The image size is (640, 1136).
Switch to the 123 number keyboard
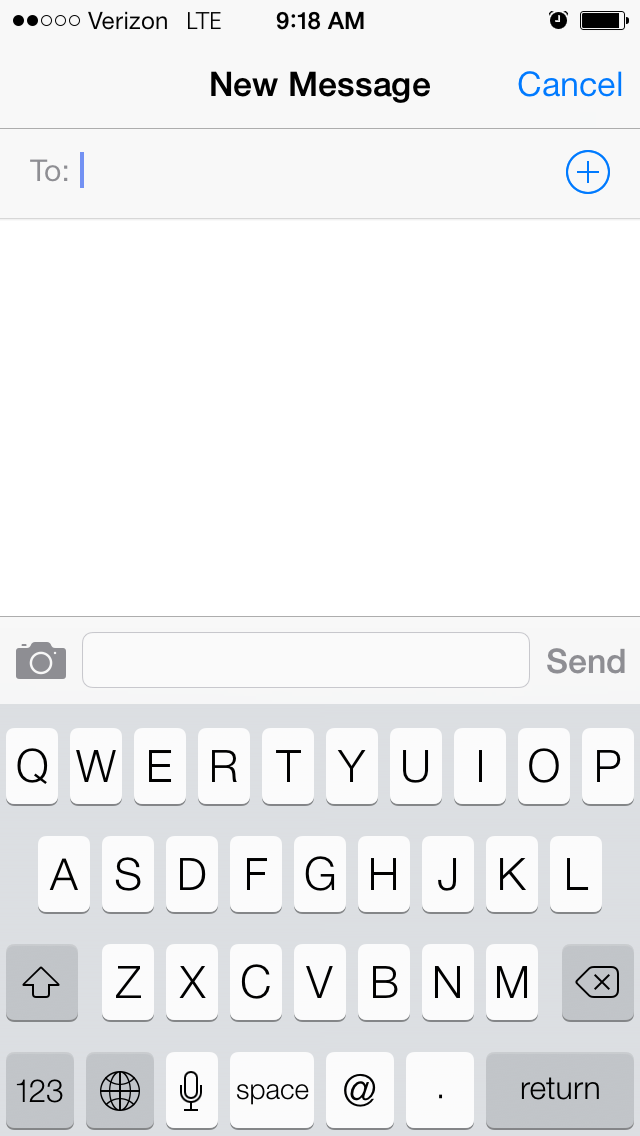tap(40, 1090)
